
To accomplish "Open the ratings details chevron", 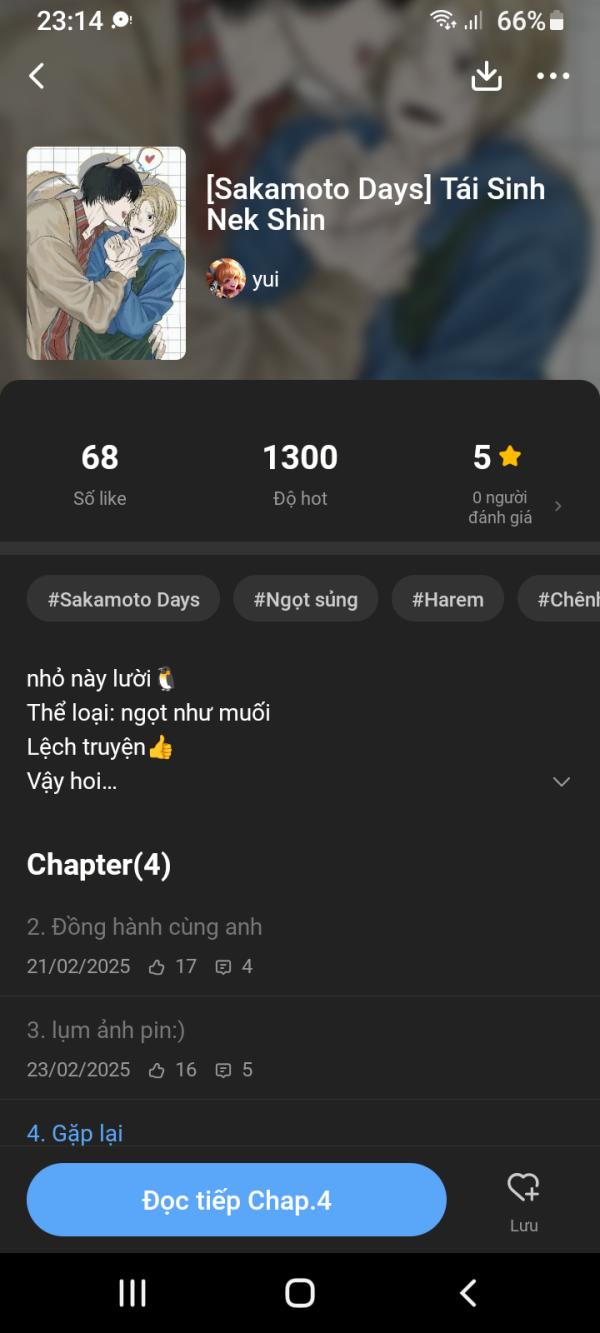I will (558, 506).
